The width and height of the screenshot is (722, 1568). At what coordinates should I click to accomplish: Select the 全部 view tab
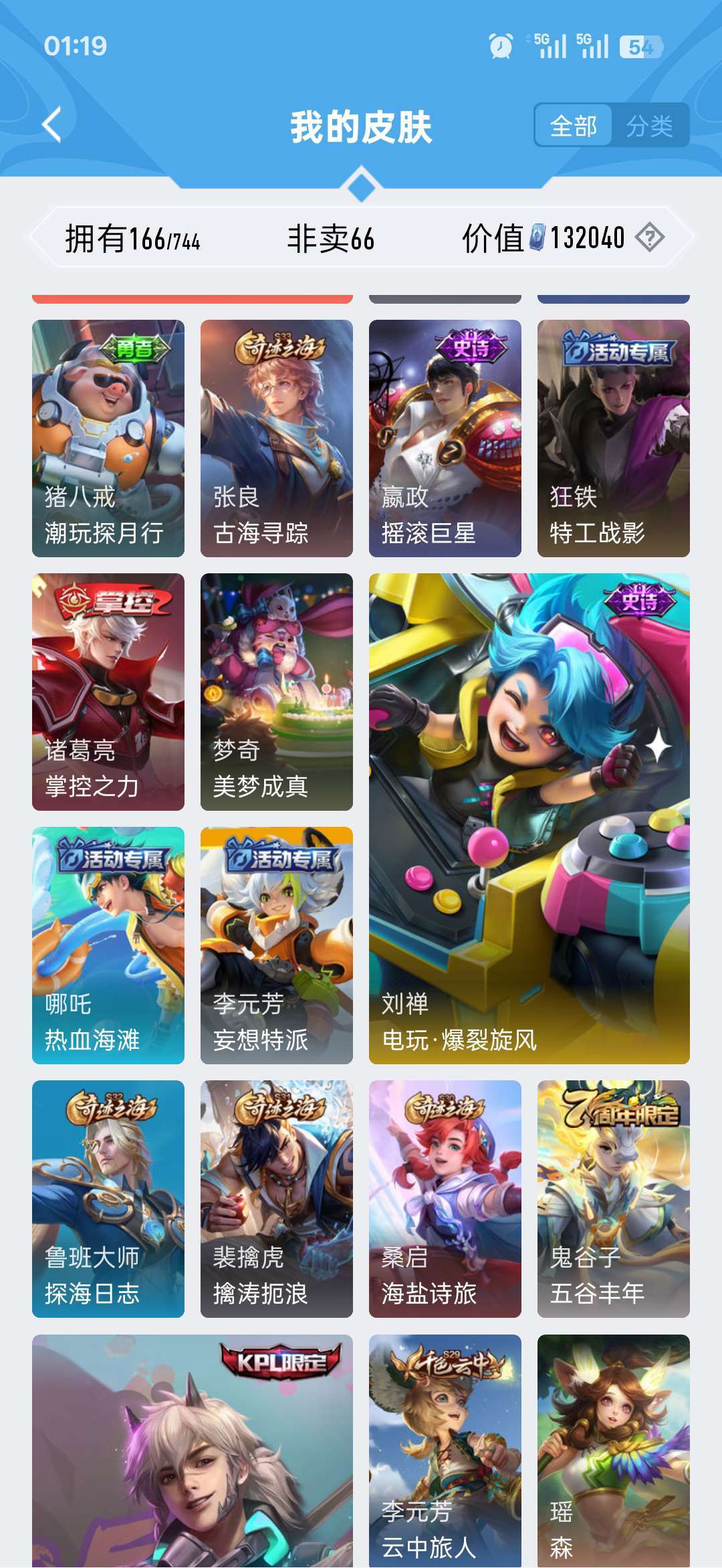point(573,125)
